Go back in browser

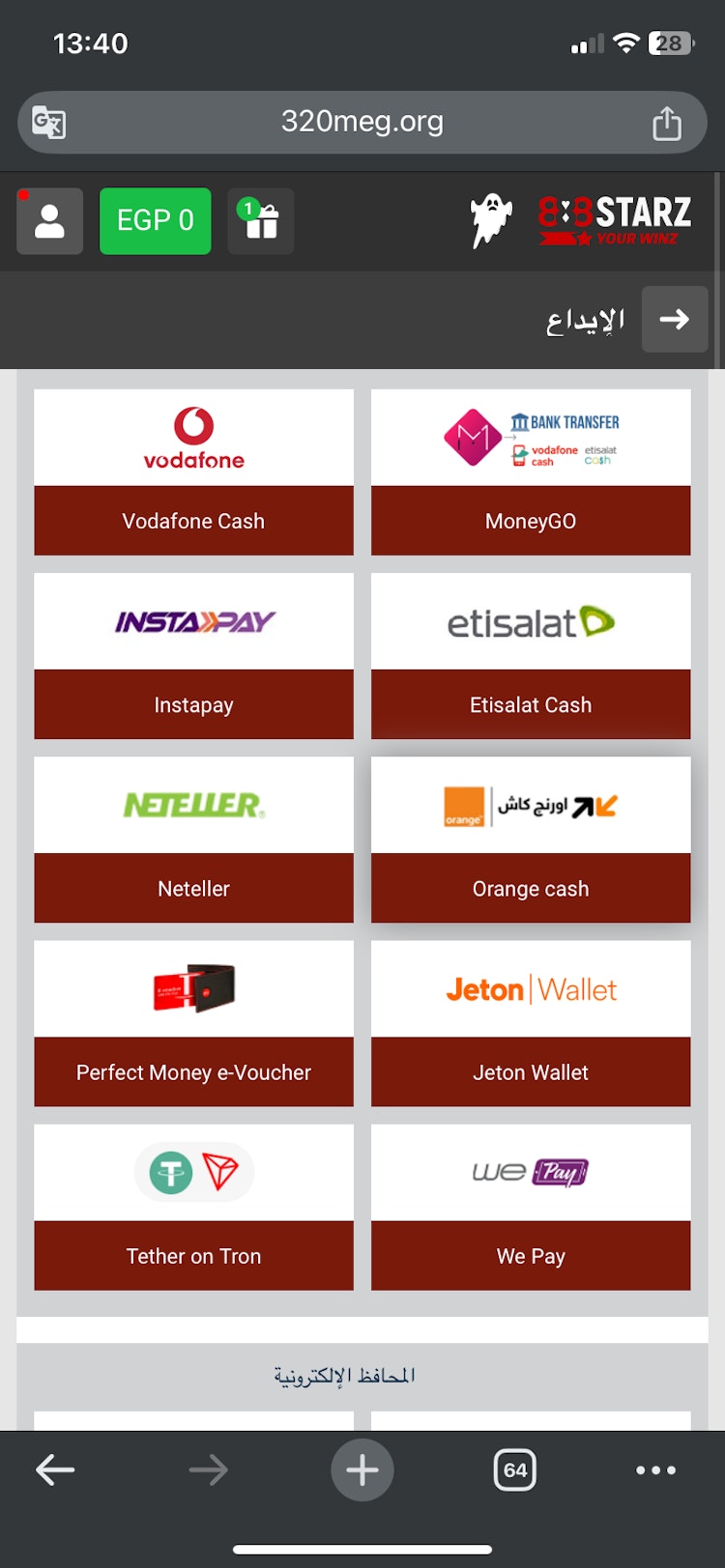pos(55,1470)
